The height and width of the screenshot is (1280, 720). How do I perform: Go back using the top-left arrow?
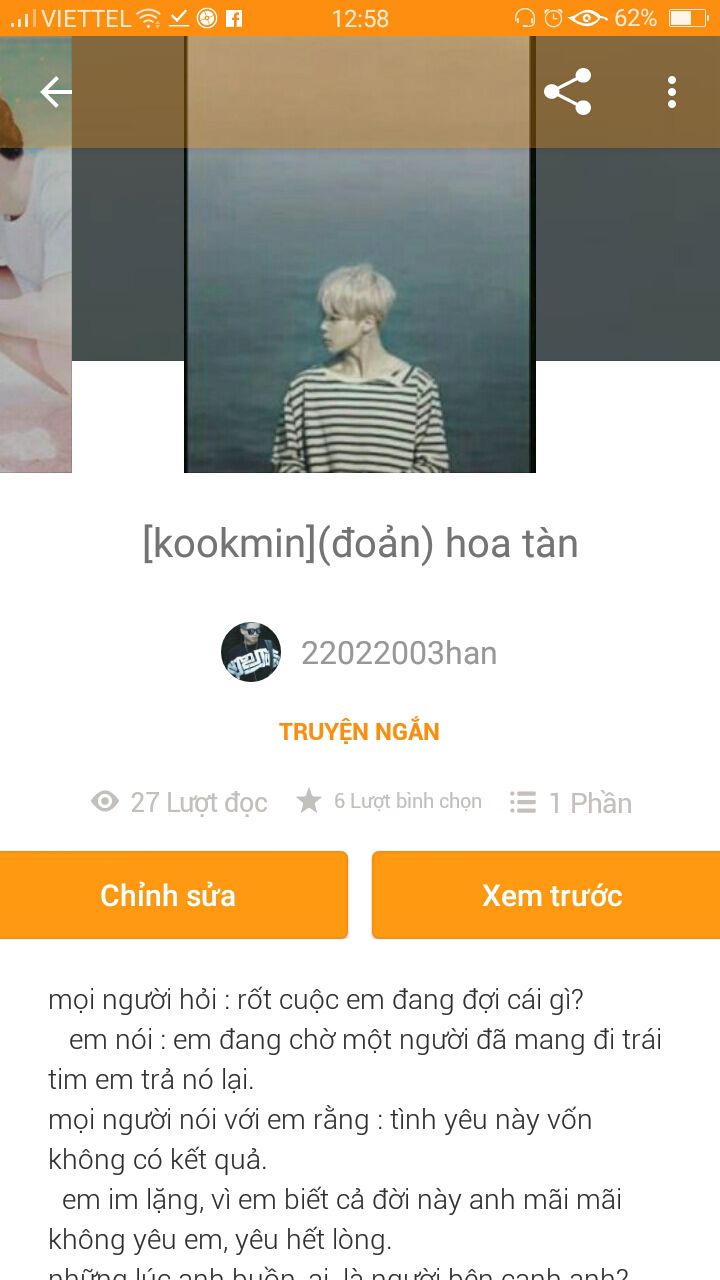[x=56, y=93]
